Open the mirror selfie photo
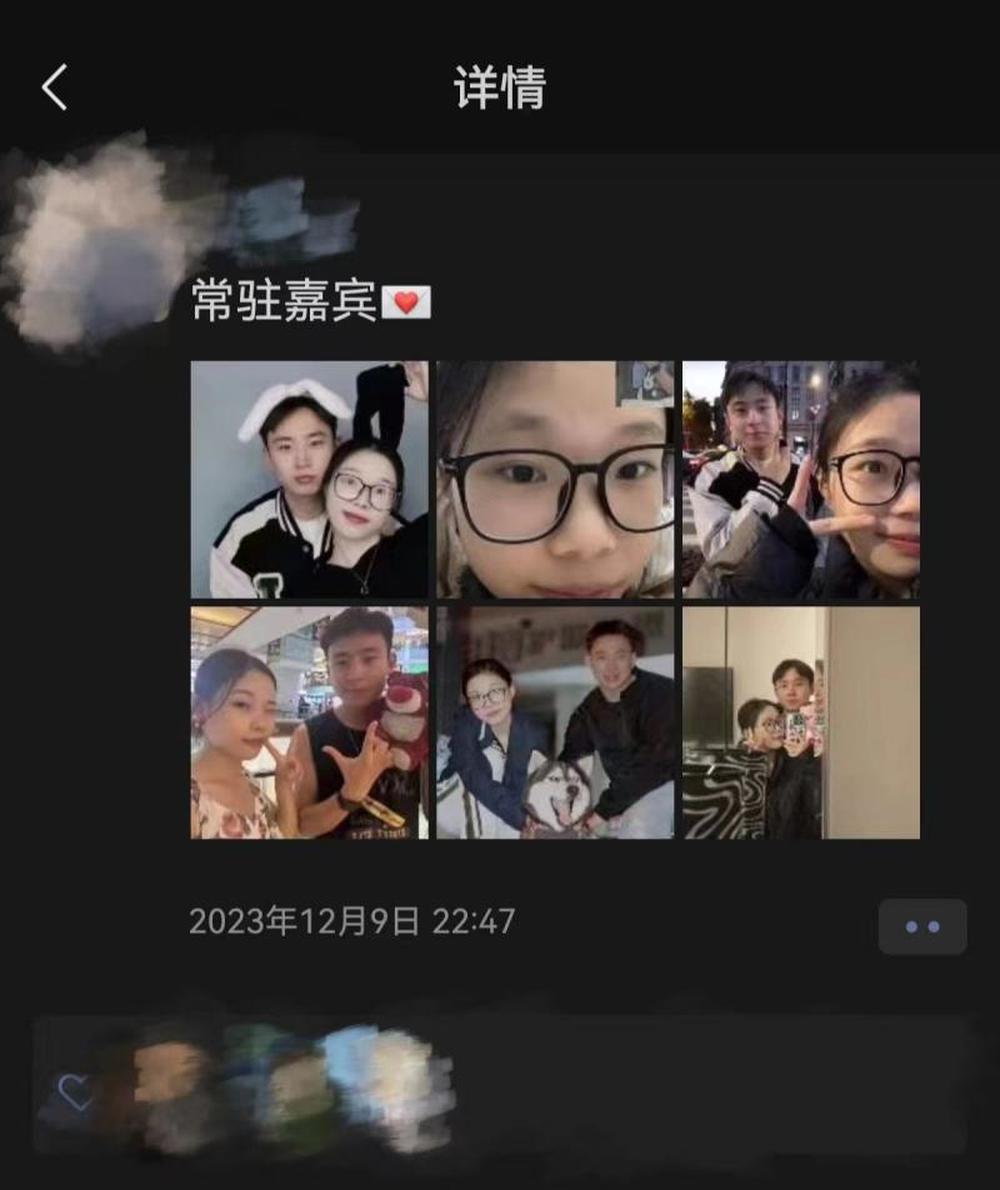Image resolution: width=1000 pixels, height=1190 pixels. tap(801, 722)
